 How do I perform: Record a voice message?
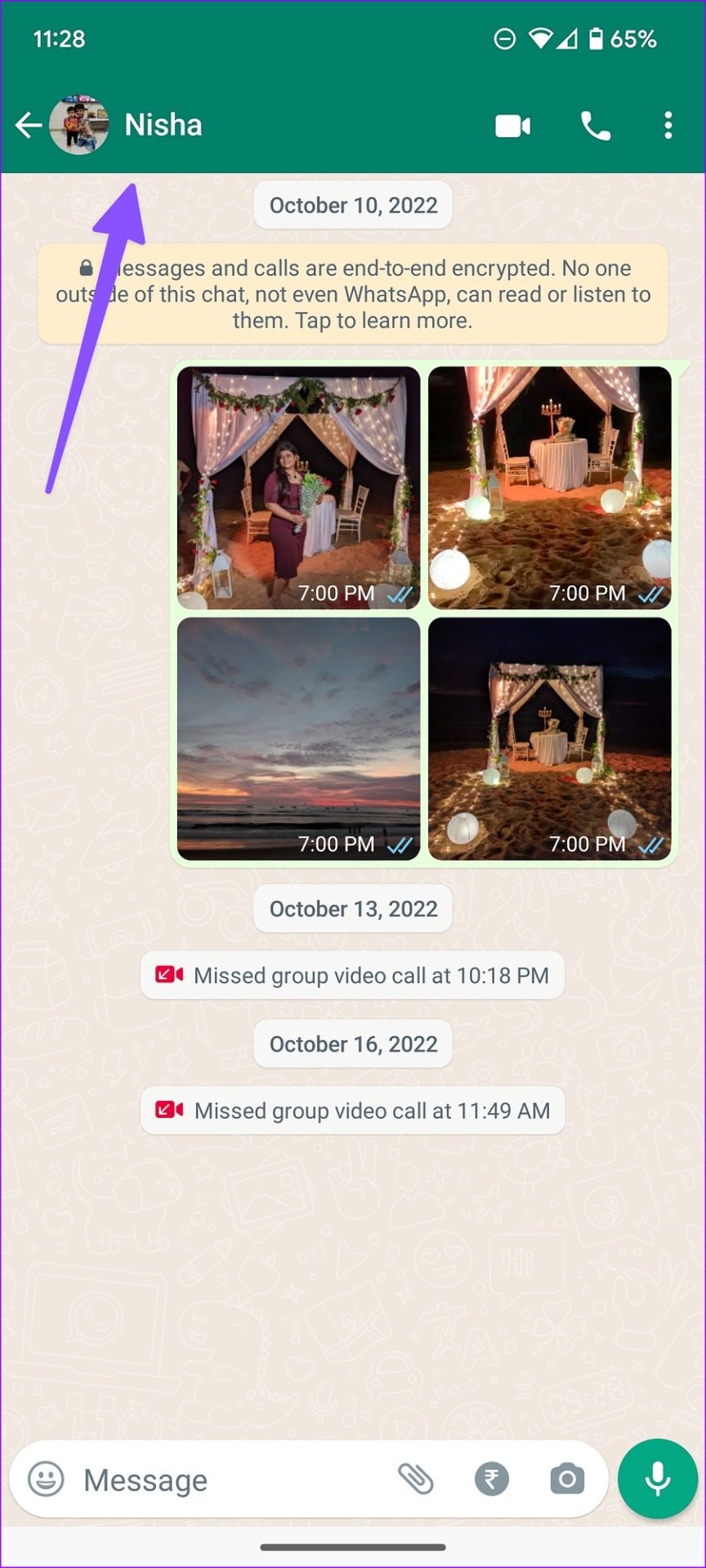tap(658, 1479)
